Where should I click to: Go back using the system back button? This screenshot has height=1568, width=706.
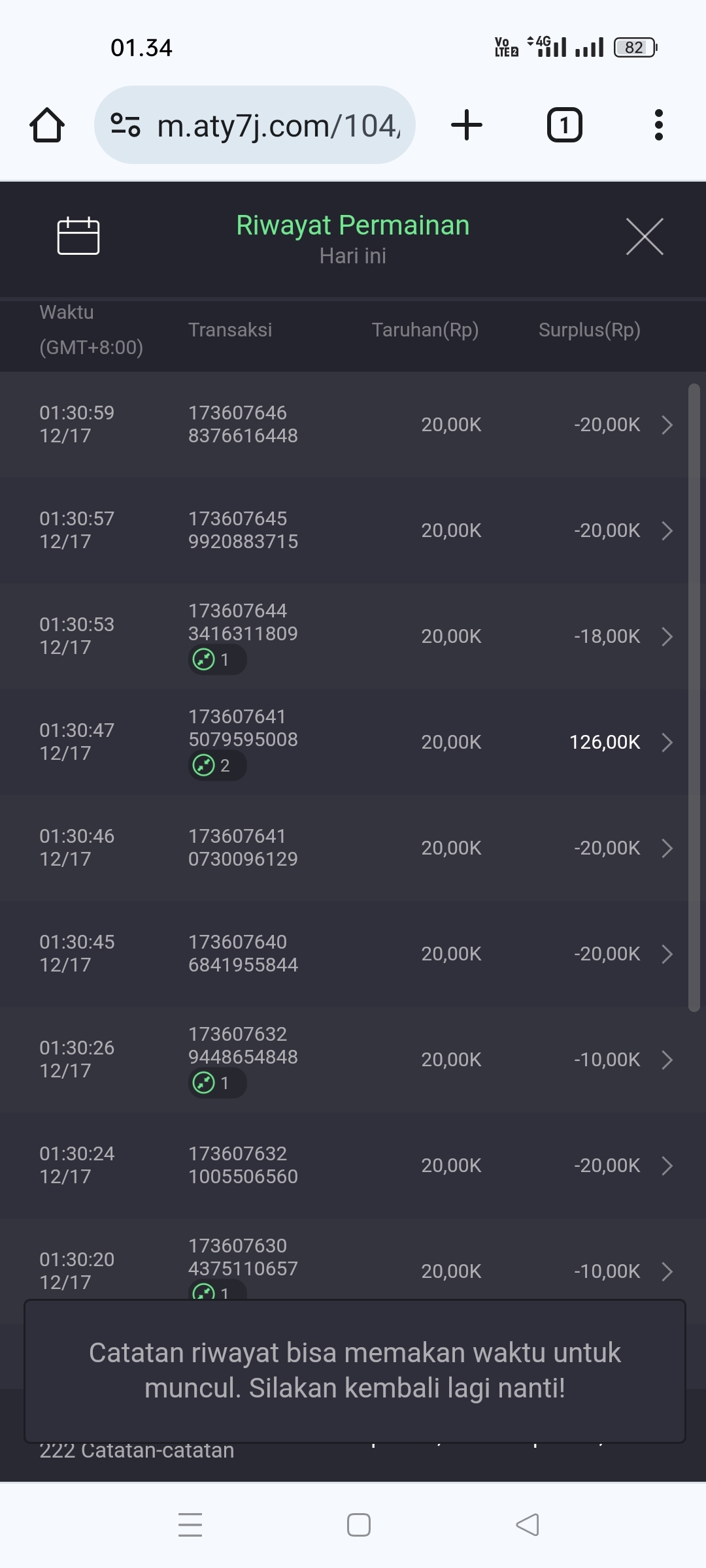point(528,1525)
